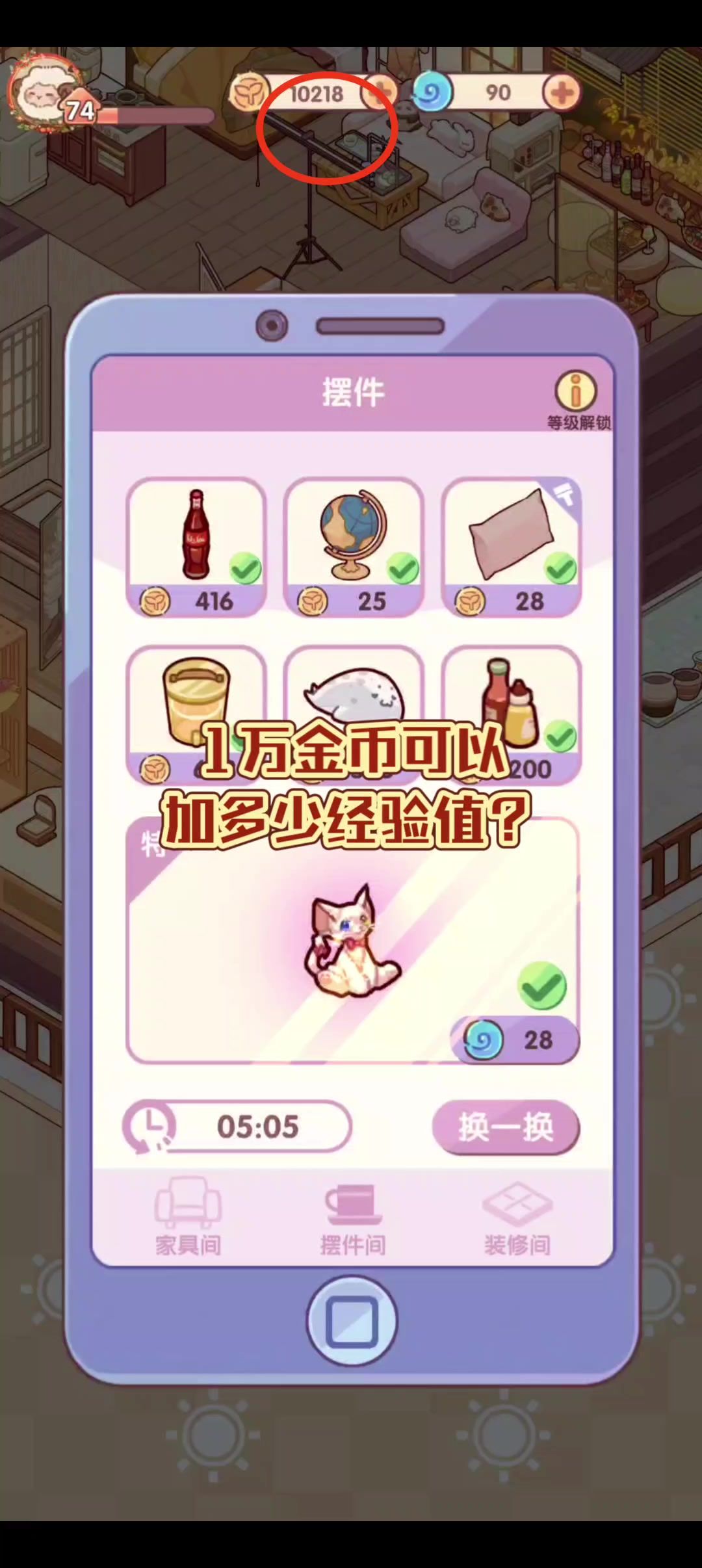The width and height of the screenshot is (702, 1568).
Task: Select the globe item priced 25
Action: click(x=354, y=546)
